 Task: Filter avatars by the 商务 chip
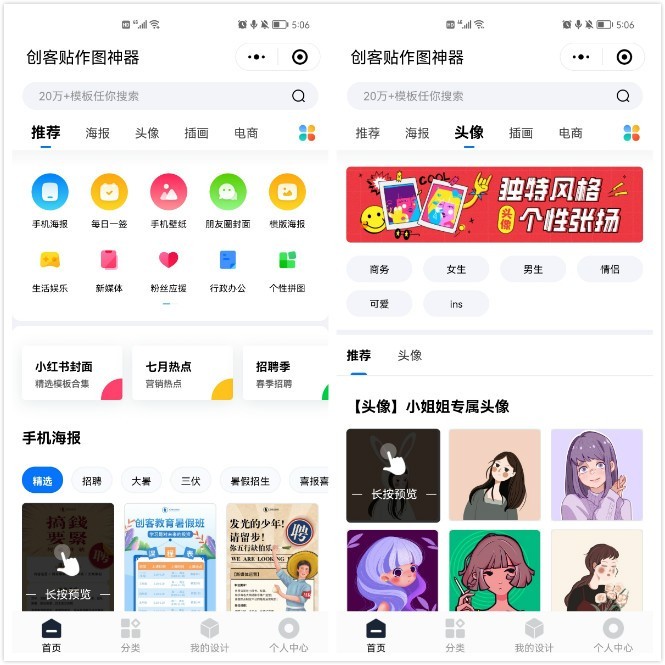379,269
